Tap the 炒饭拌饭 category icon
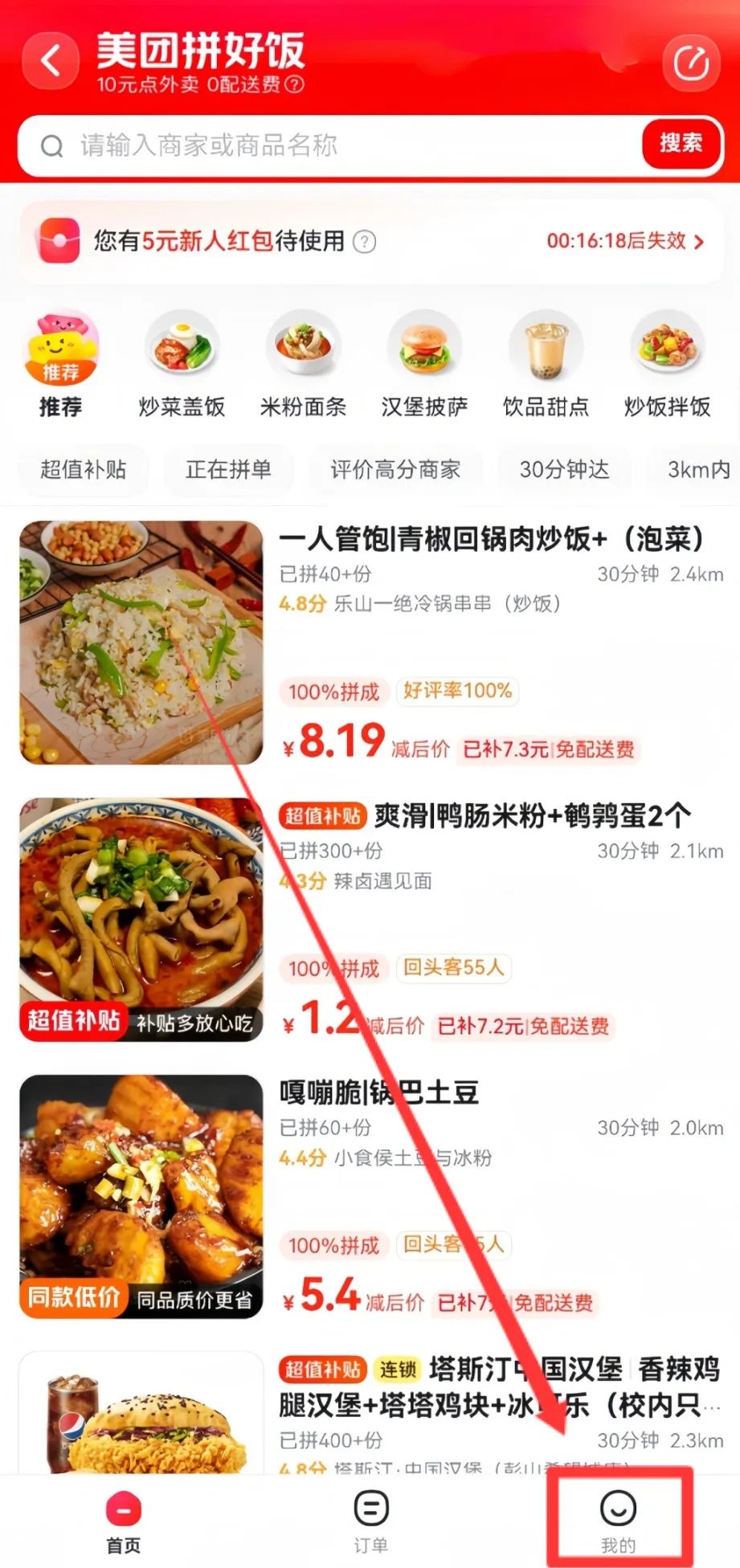Image resolution: width=740 pixels, height=1568 pixels. pos(667,345)
